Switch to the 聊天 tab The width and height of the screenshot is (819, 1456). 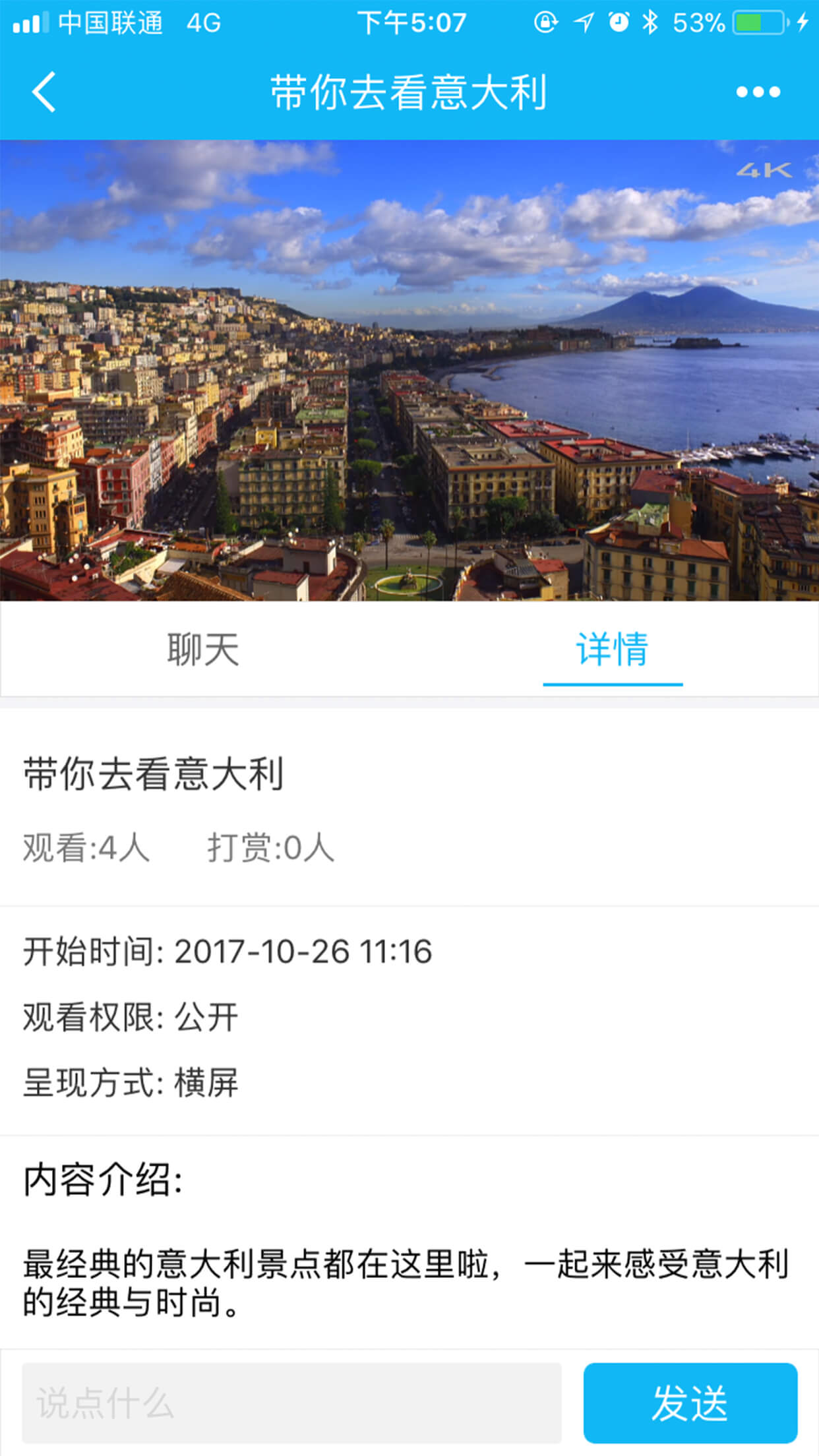pos(204,650)
